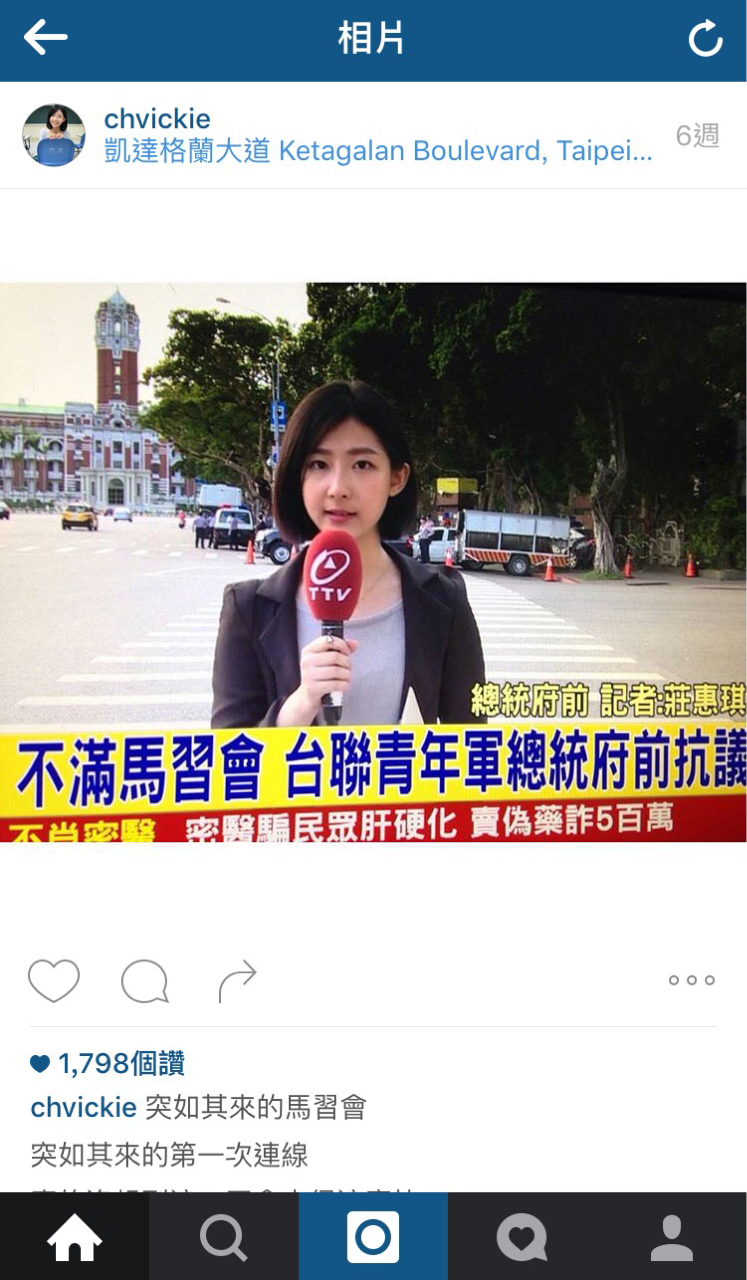The image size is (747, 1280).
Task: Open chvickie's profile picture
Action: [x=53, y=135]
